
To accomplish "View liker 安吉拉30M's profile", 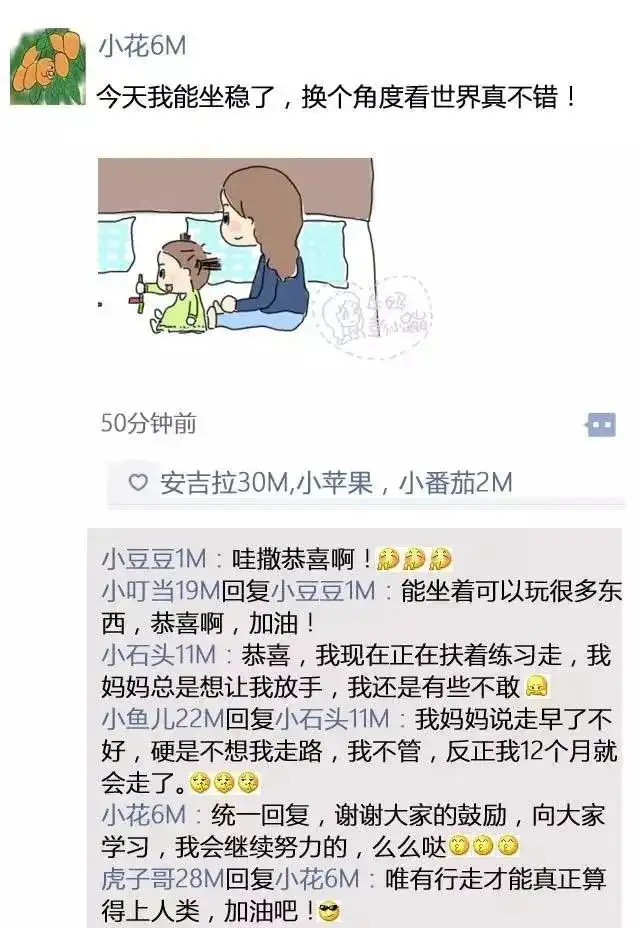I will 224,484.
